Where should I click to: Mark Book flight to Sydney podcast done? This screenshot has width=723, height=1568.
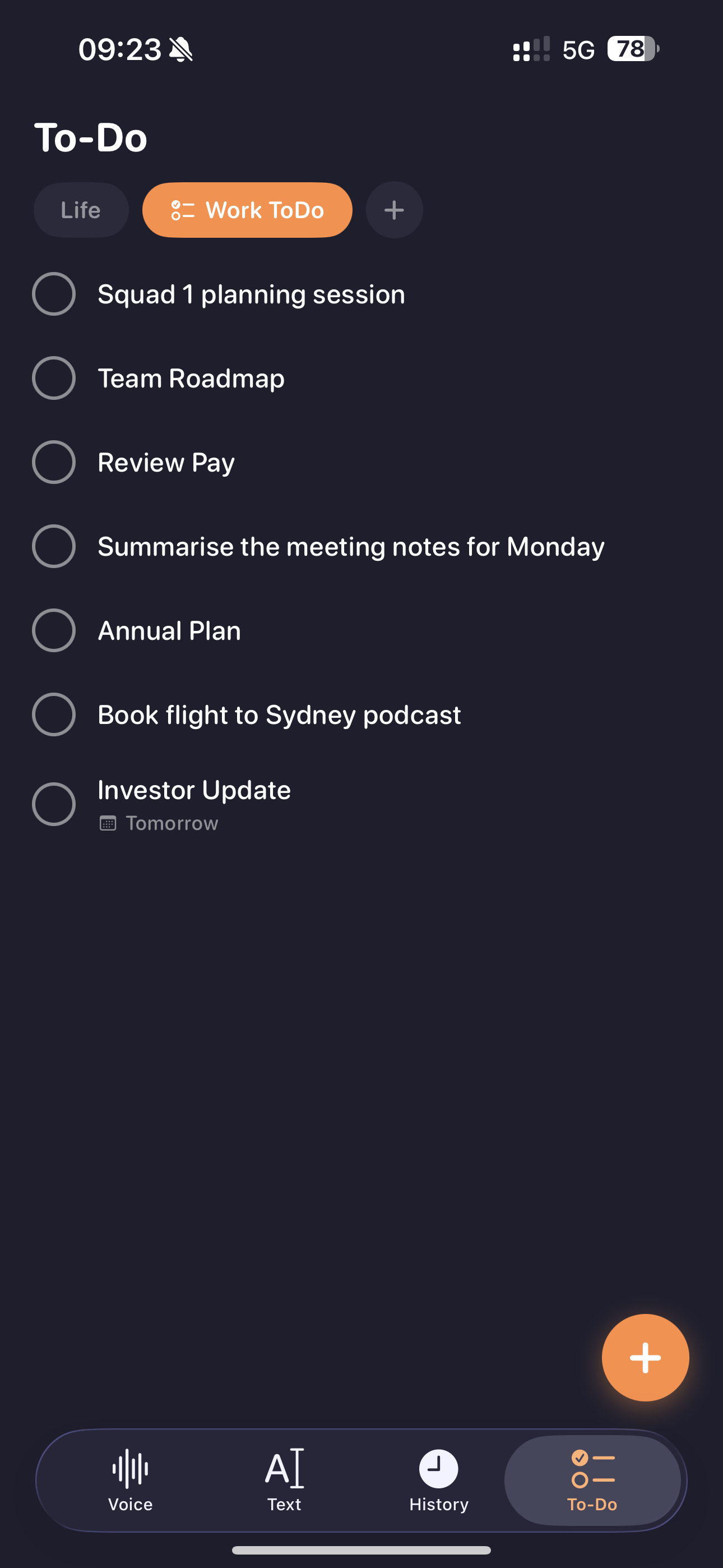(x=54, y=714)
